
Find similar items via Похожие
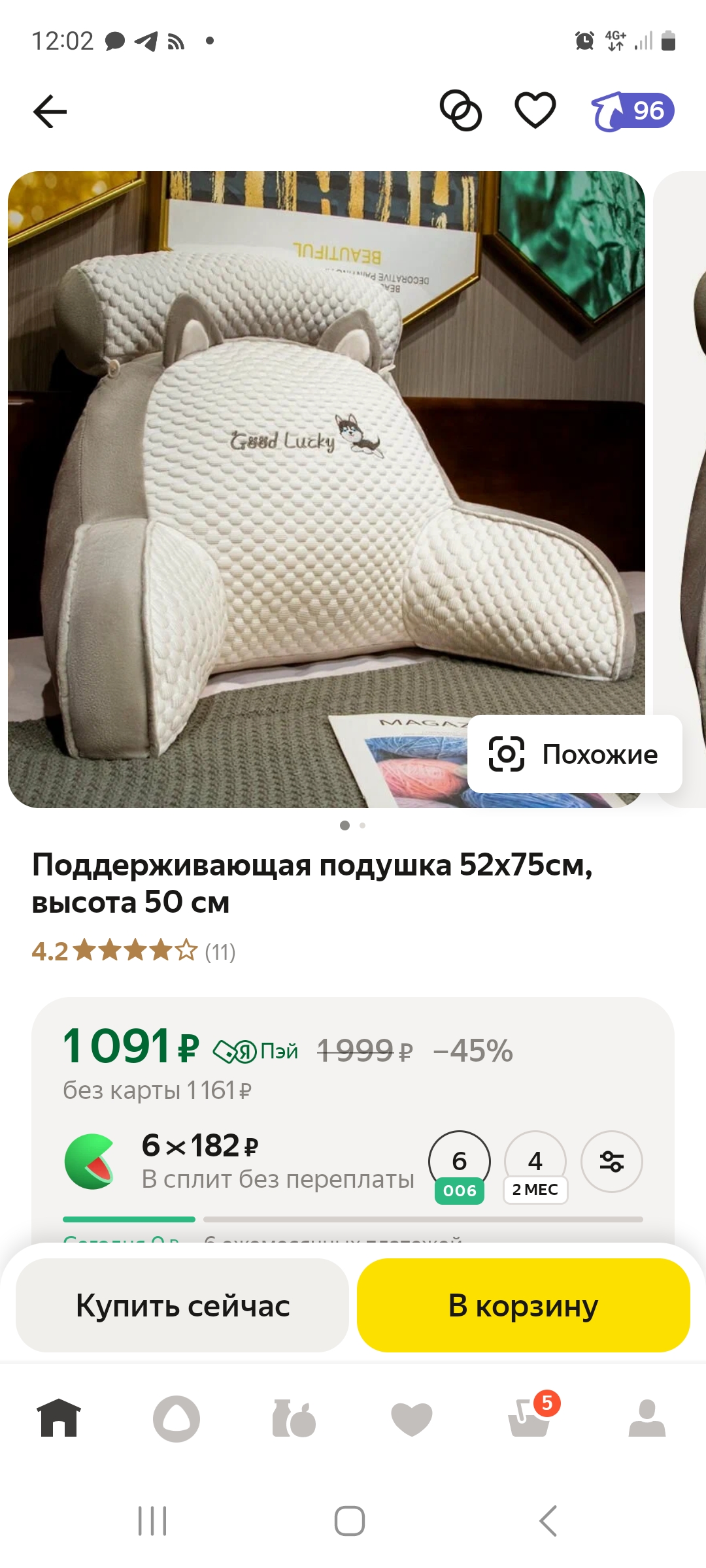coord(575,754)
